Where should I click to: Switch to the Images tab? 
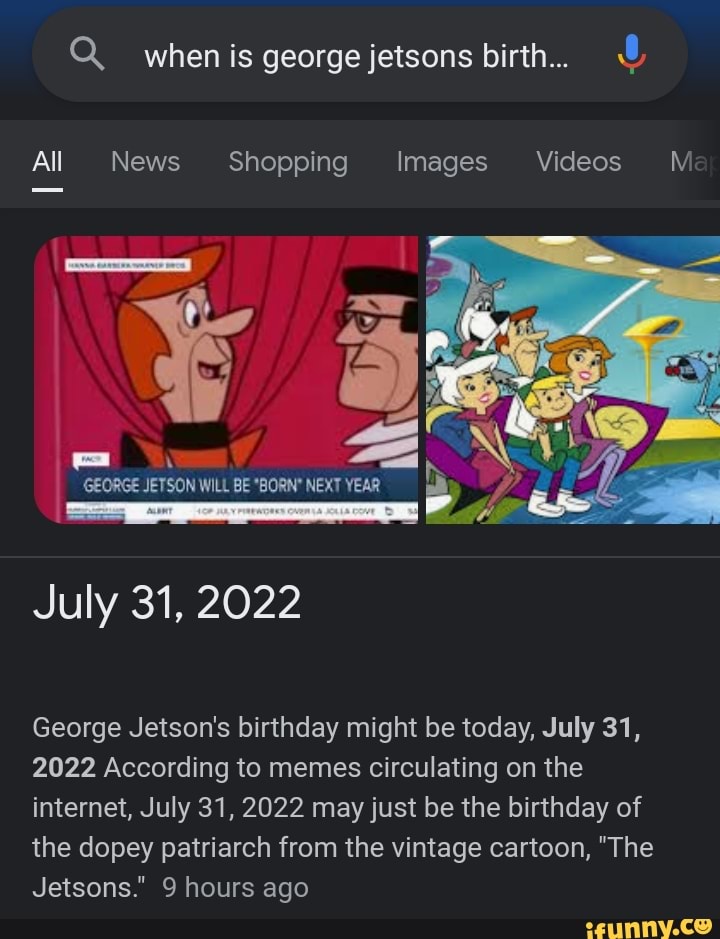pyautogui.click(x=441, y=162)
